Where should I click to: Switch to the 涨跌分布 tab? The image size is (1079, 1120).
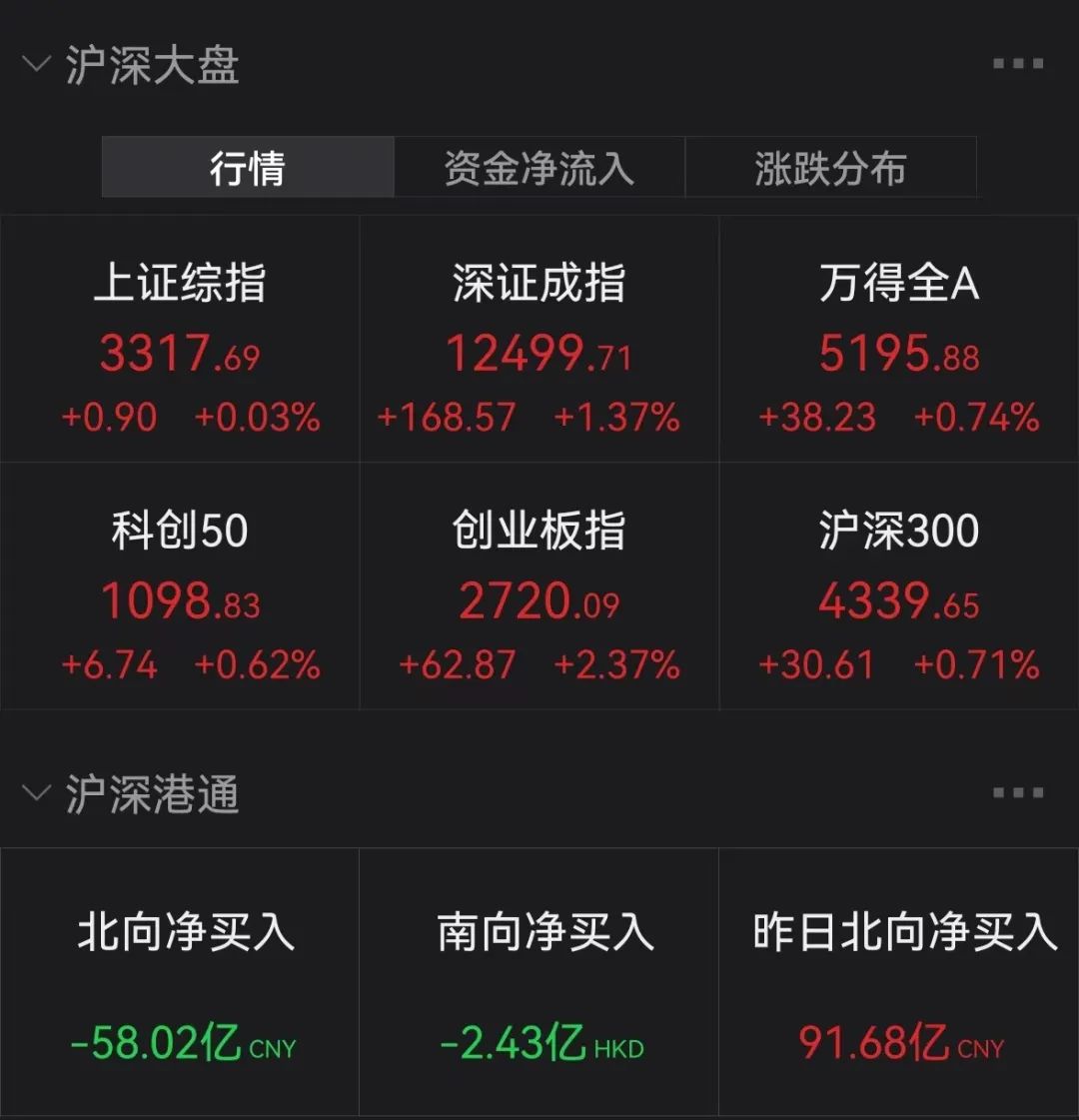pos(830,168)
